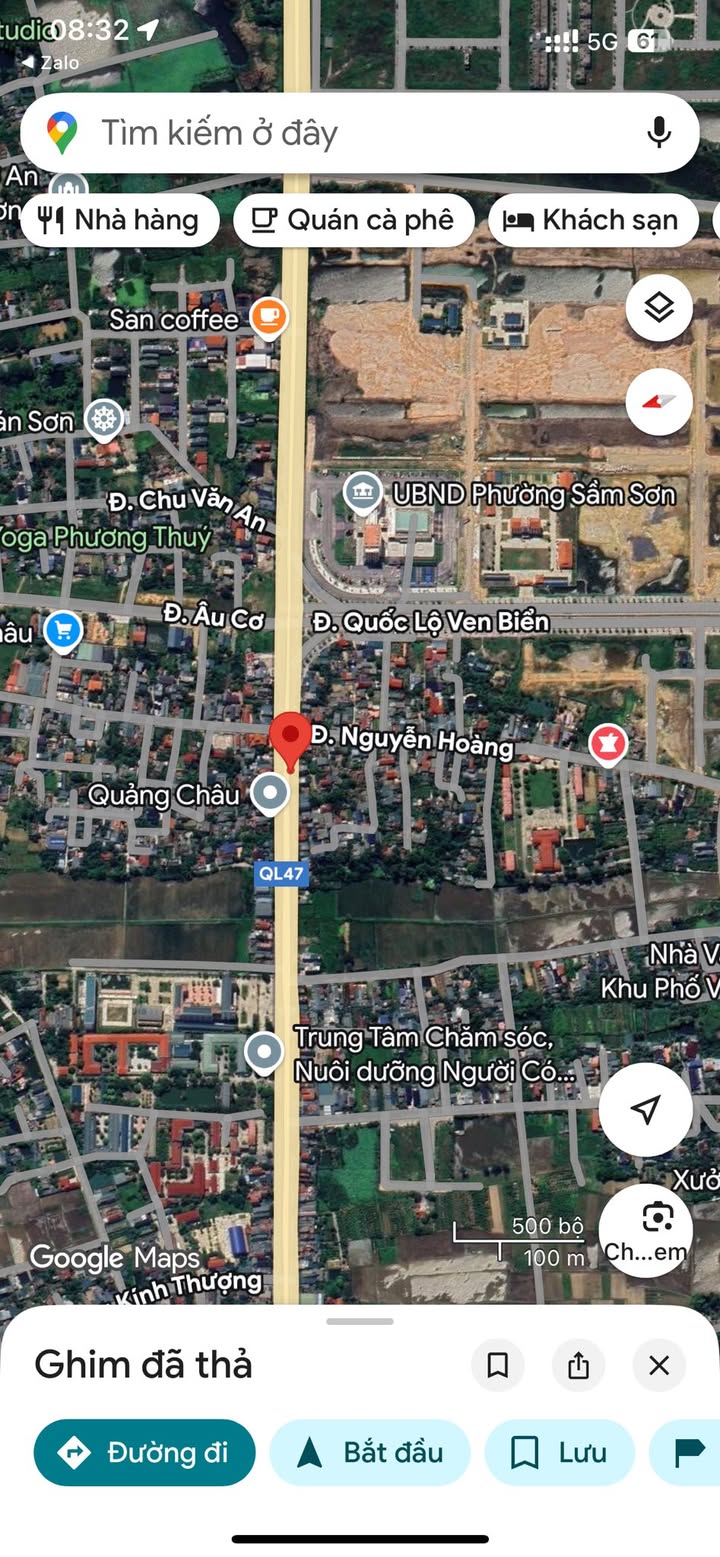Open the map layers button

(x=659, y=308)
